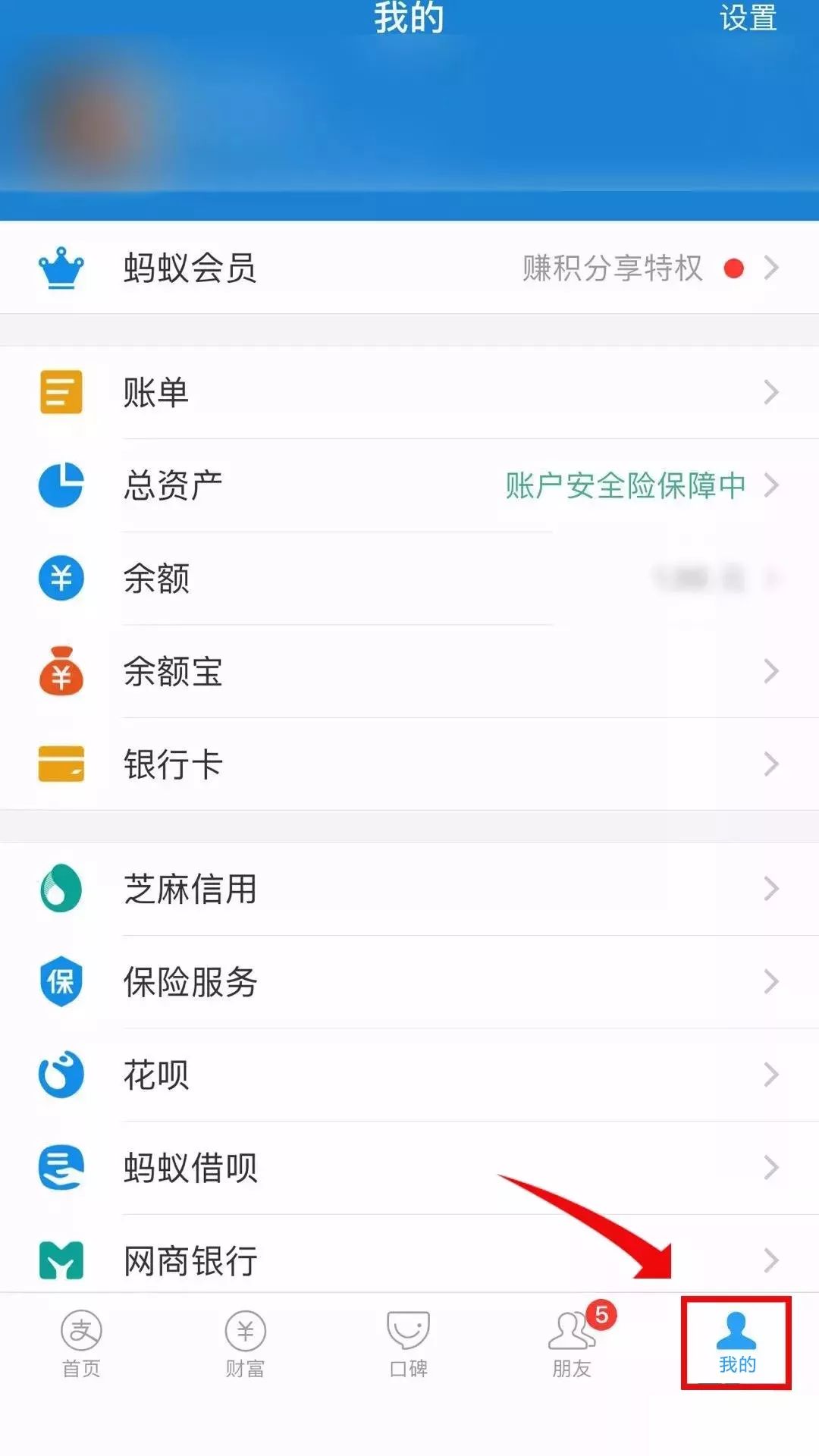Viewport: 819px width, 1456px height.
Task: Click the 银行卡 bank card icon
Action: click(x=61, y=764)
